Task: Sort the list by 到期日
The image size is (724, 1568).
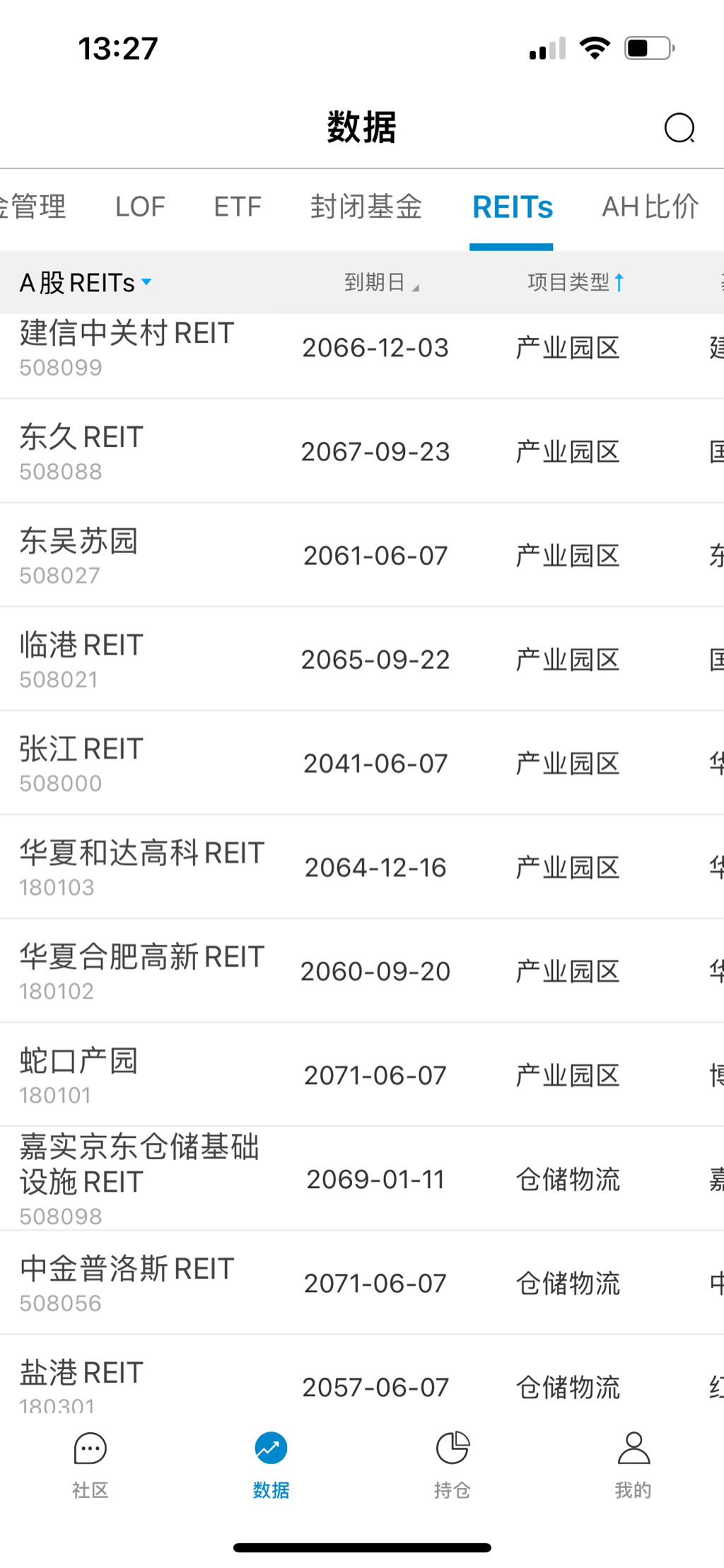Action: 380,283
